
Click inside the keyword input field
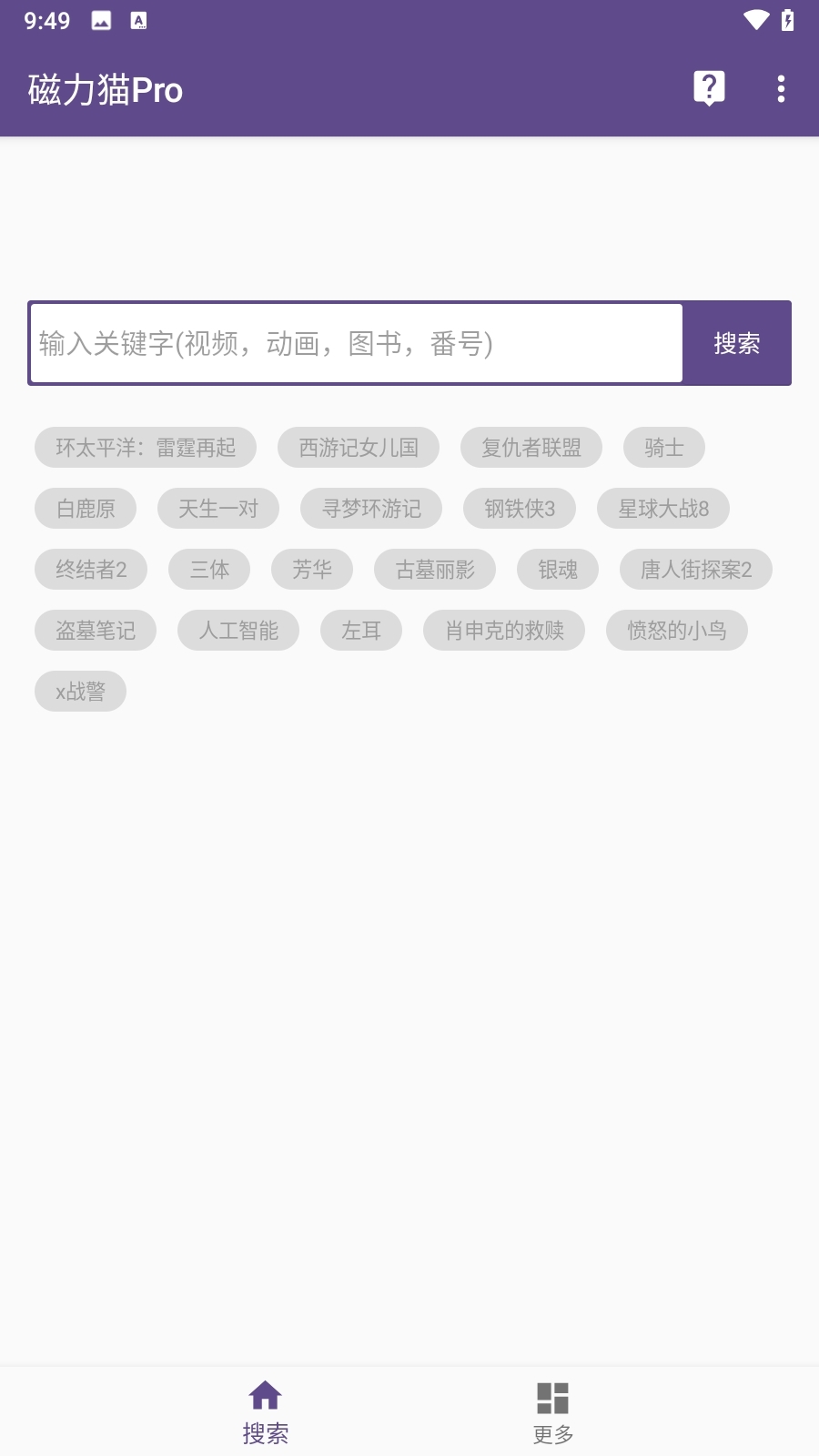355,343
